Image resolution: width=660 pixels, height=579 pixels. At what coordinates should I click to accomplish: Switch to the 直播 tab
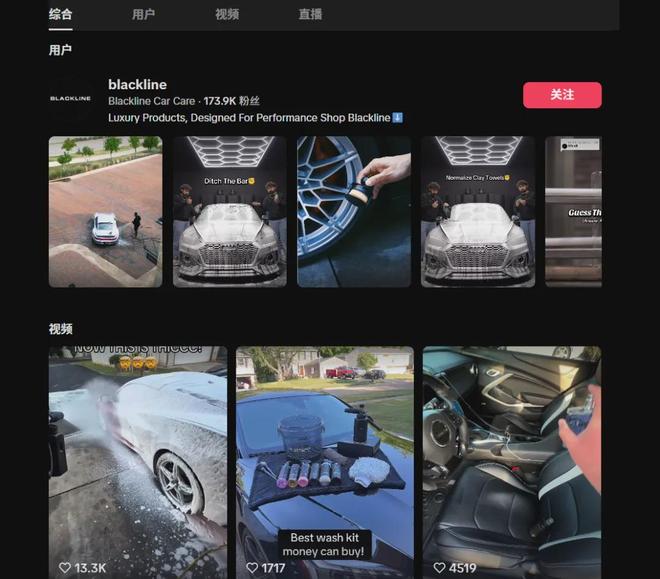click(310, 15)
